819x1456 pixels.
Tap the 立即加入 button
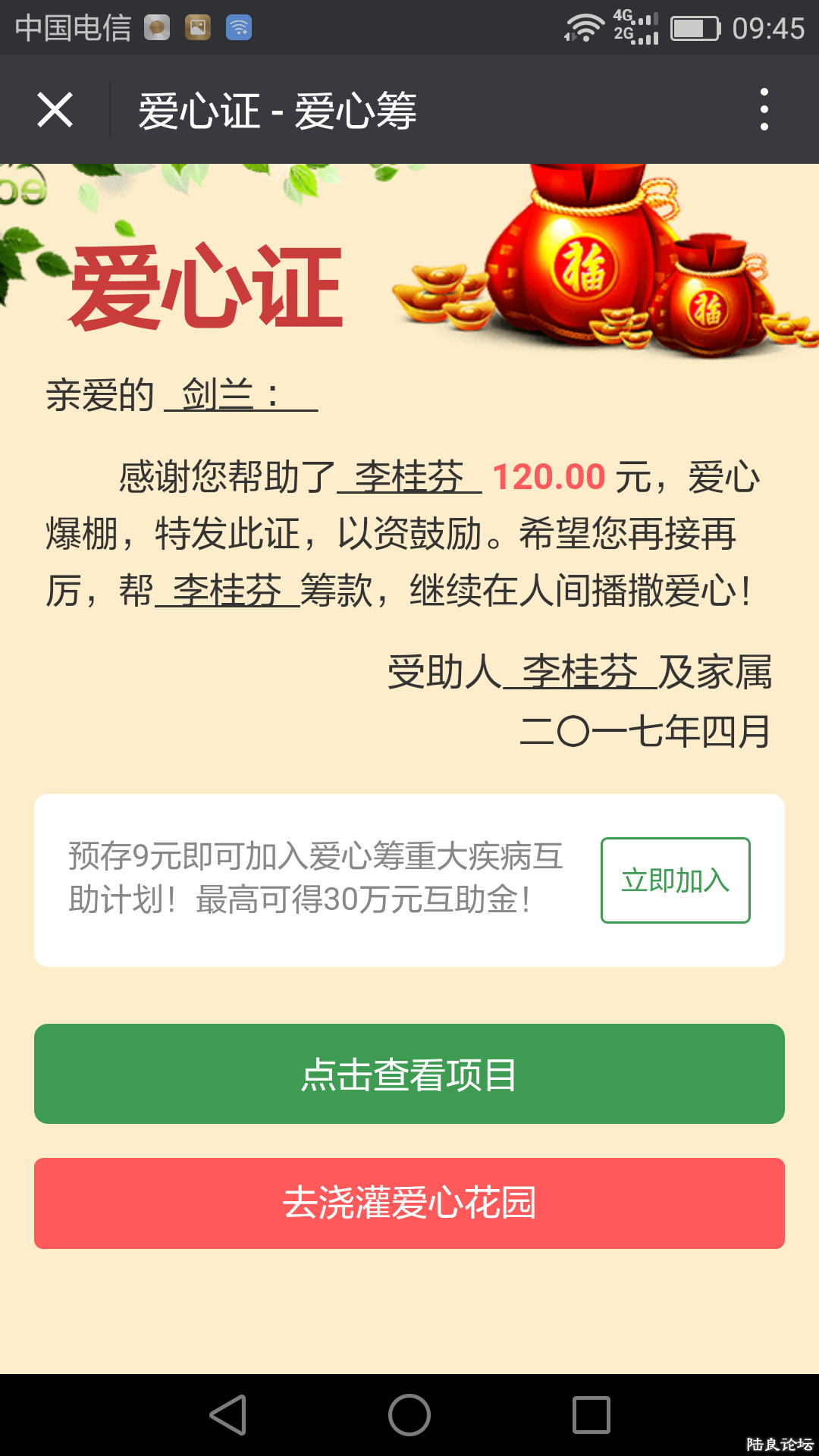click(x=675, y=880)
